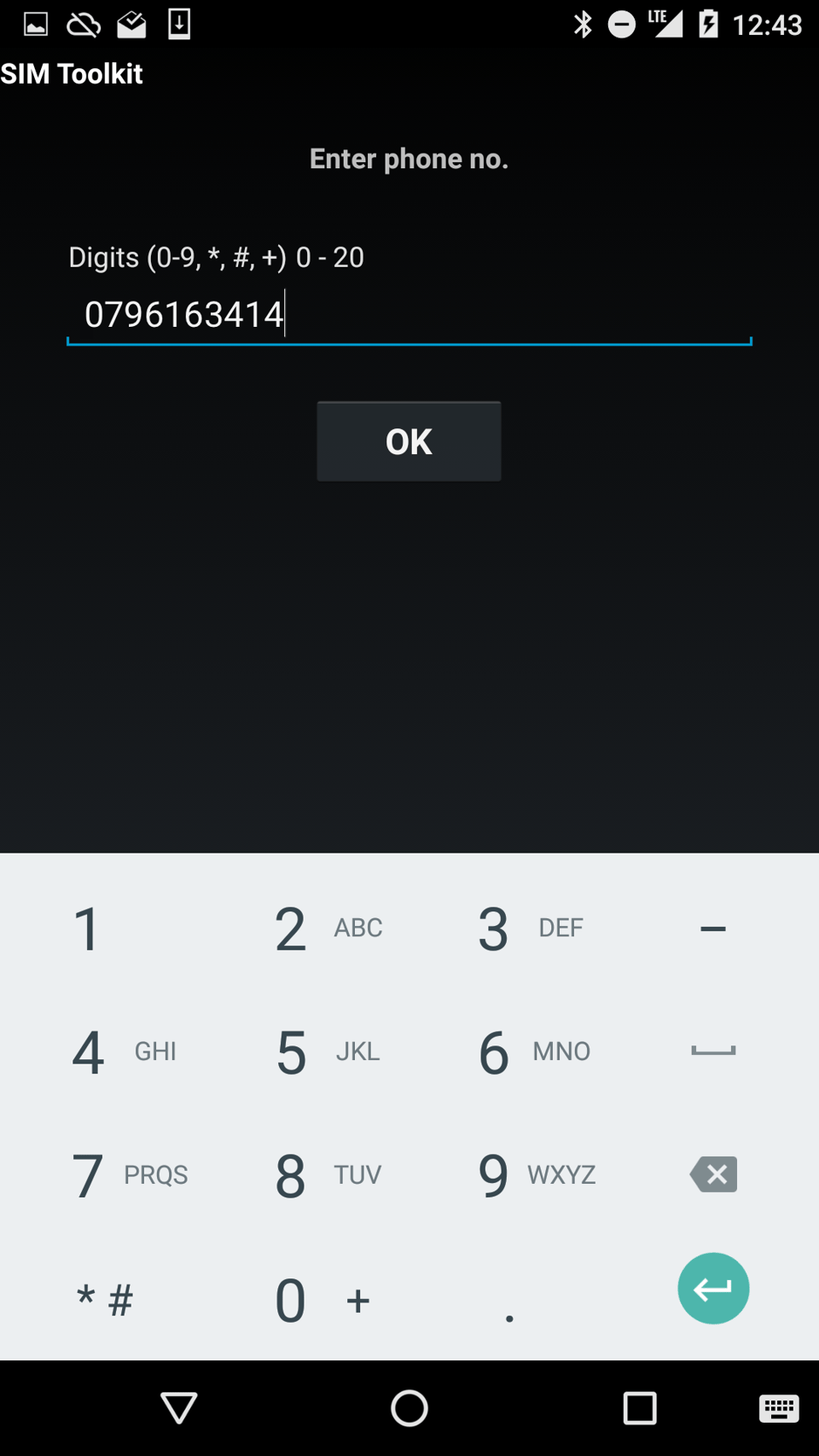Tap the Enter phone no. heading
The image size is (819, 1456).
(x=409, y=158)
